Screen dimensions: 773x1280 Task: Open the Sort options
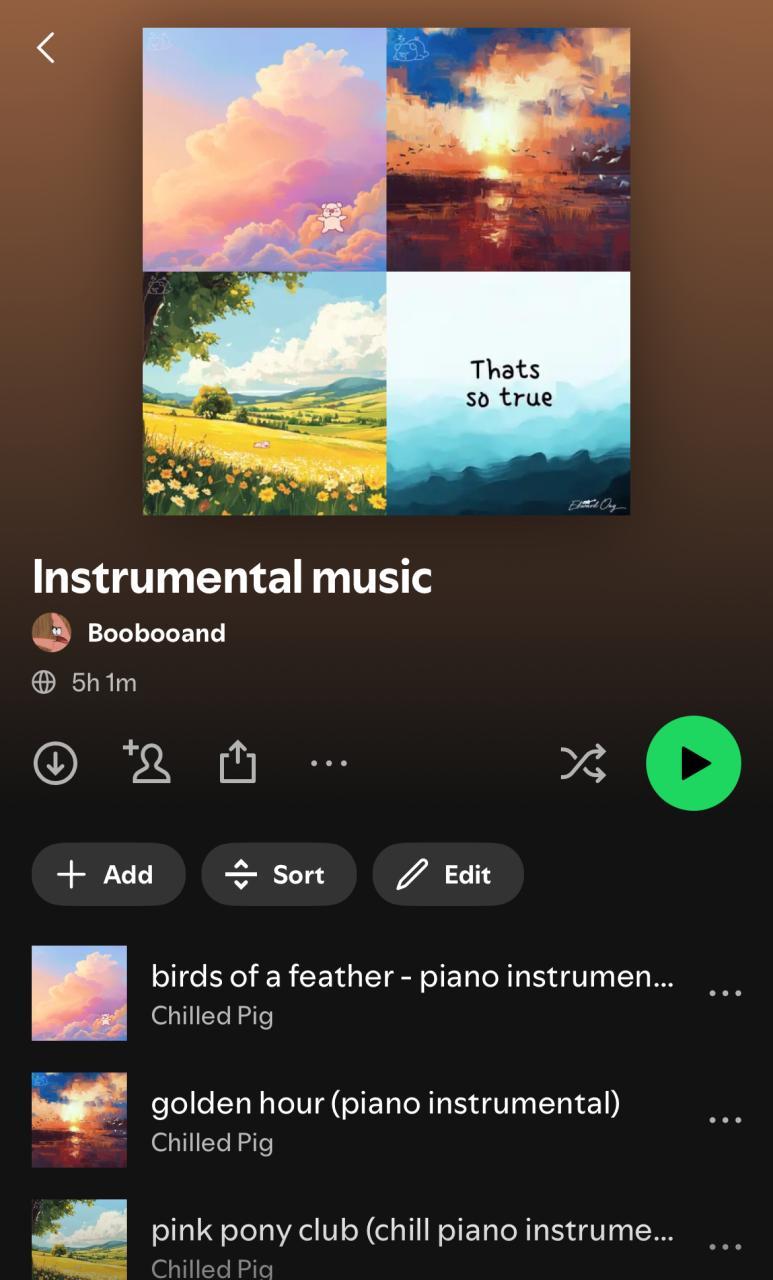point(278,874)
